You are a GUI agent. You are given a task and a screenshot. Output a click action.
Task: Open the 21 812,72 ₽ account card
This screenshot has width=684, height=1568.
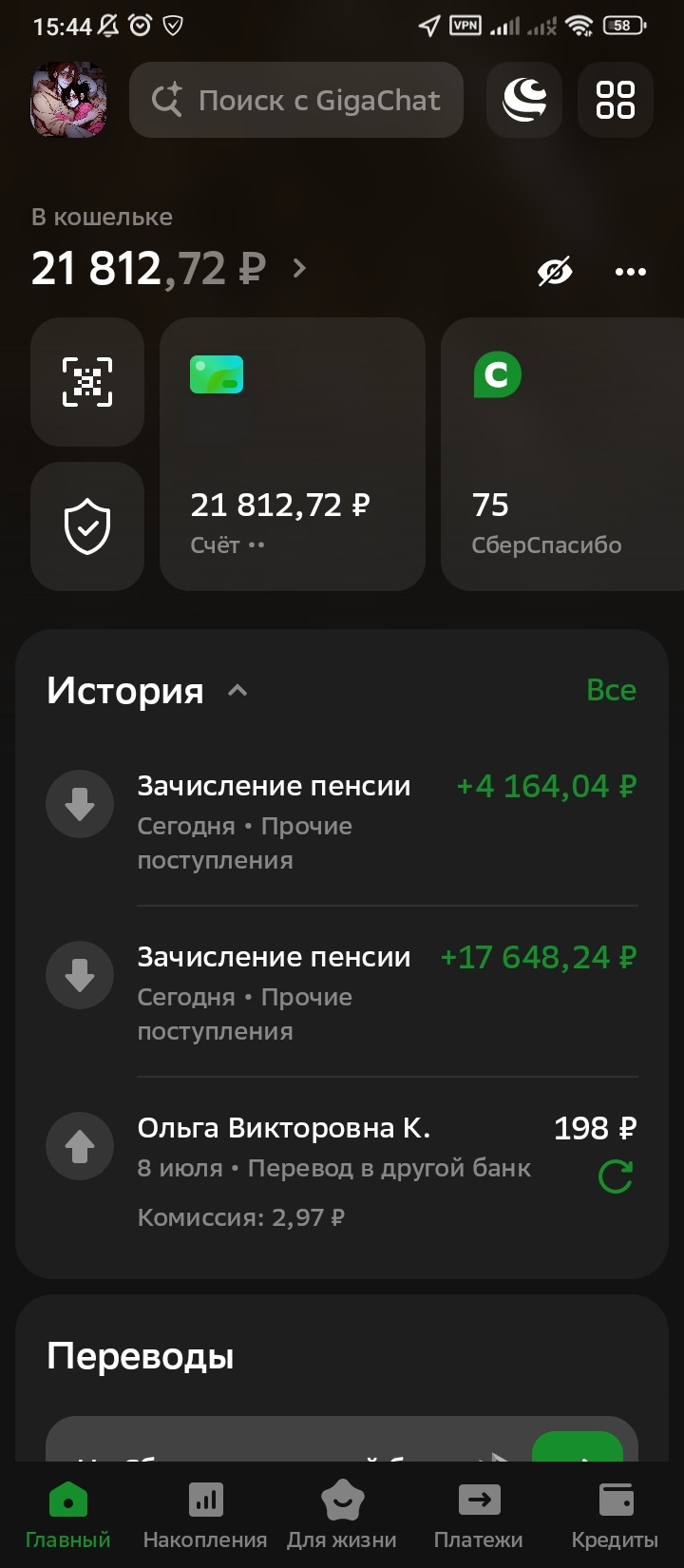(292, 454)
